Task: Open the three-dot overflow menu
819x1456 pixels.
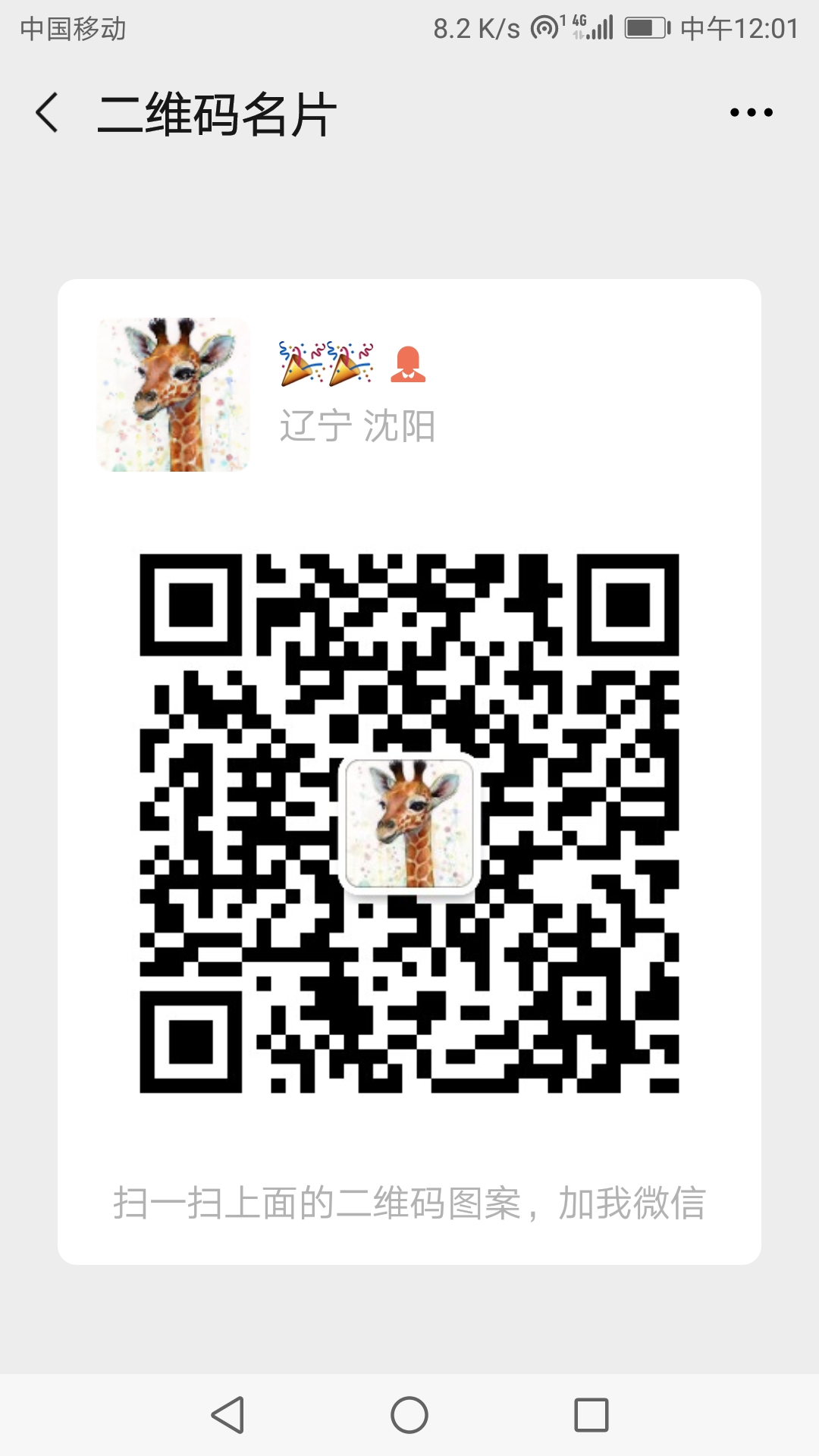Action: (751, 113)
